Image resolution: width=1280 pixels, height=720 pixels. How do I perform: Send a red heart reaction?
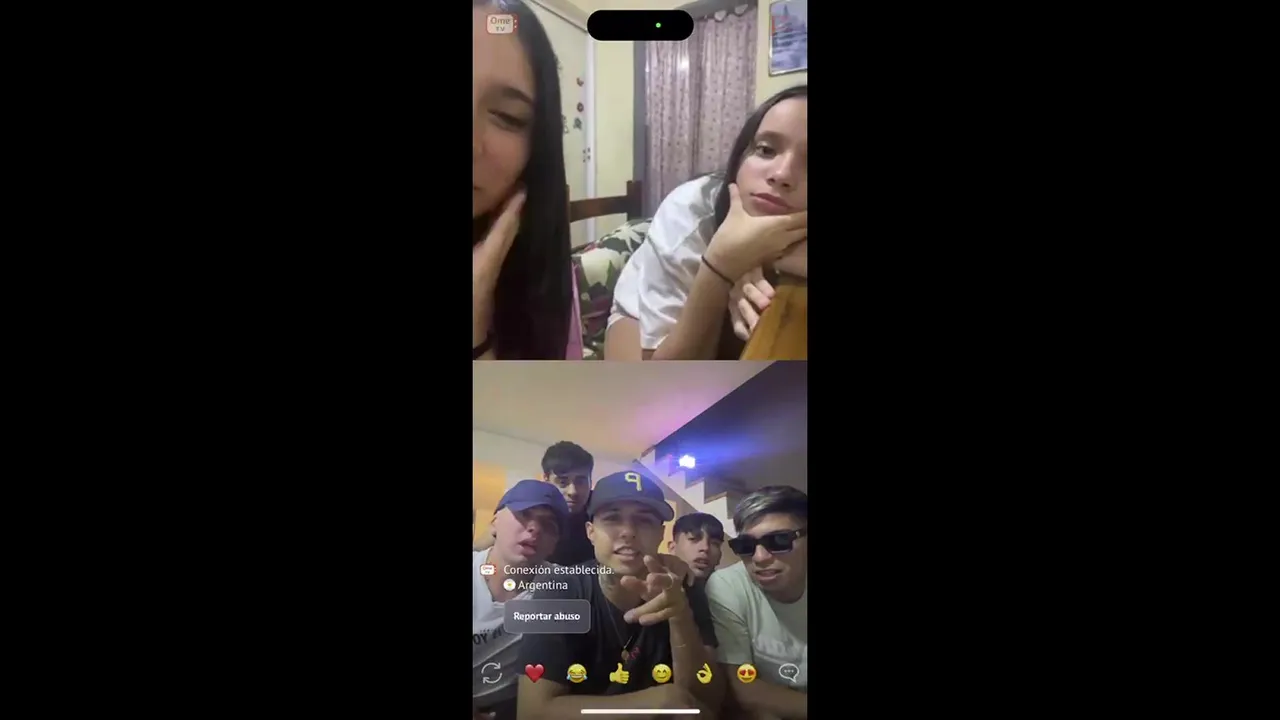pos(535,673)
